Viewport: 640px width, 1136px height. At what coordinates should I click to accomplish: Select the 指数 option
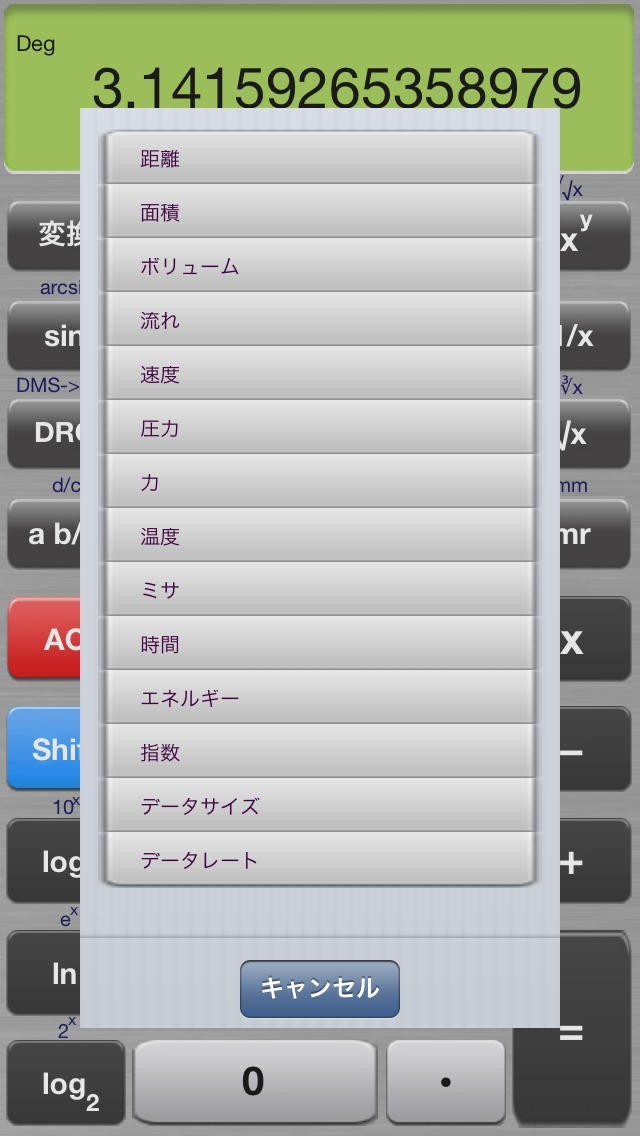click(x=319, y=752)
